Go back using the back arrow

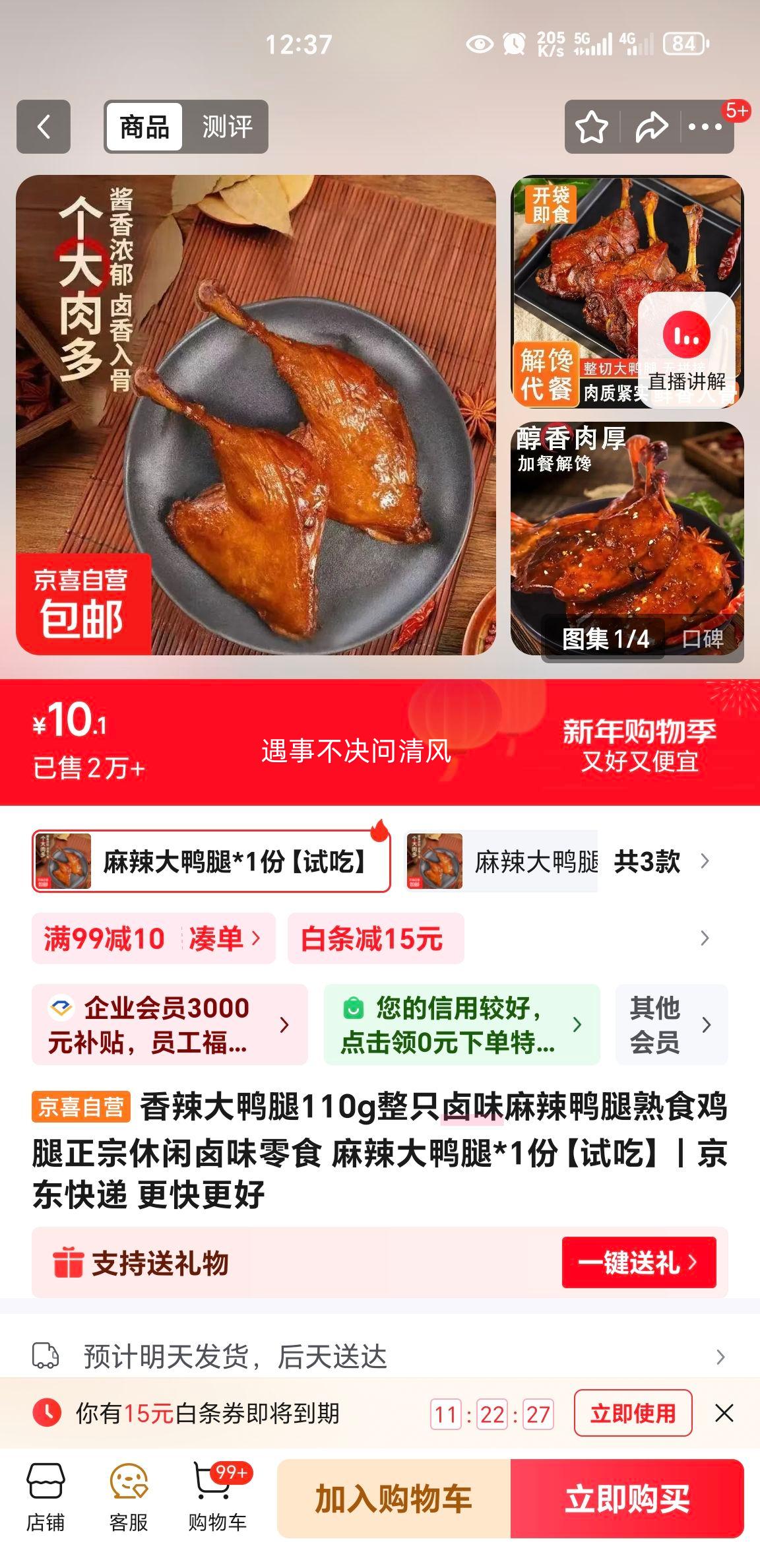click(44, 127)
